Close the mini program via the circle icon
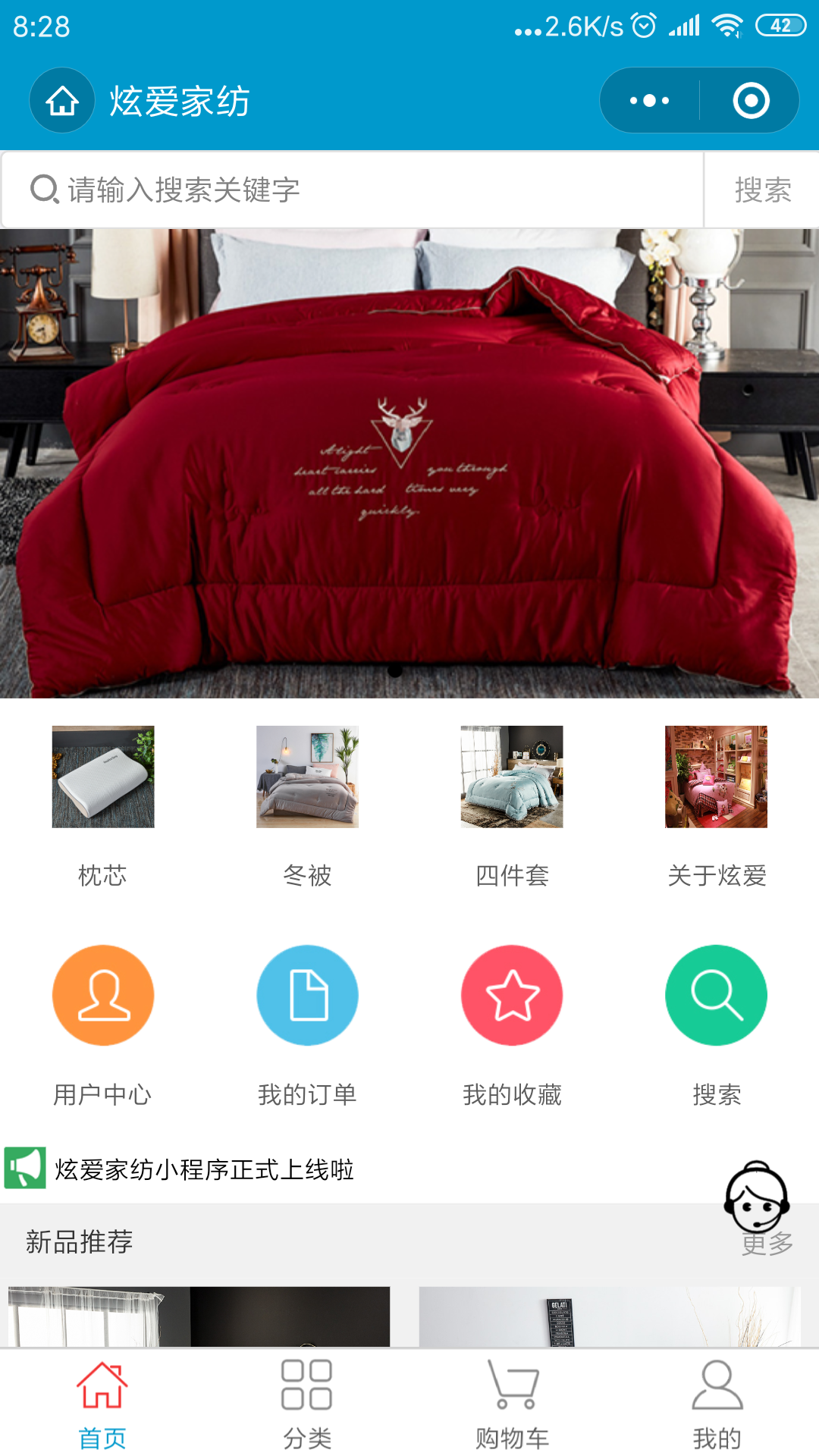This screenshot has width=819, height=1456. (x=751, y=101)
